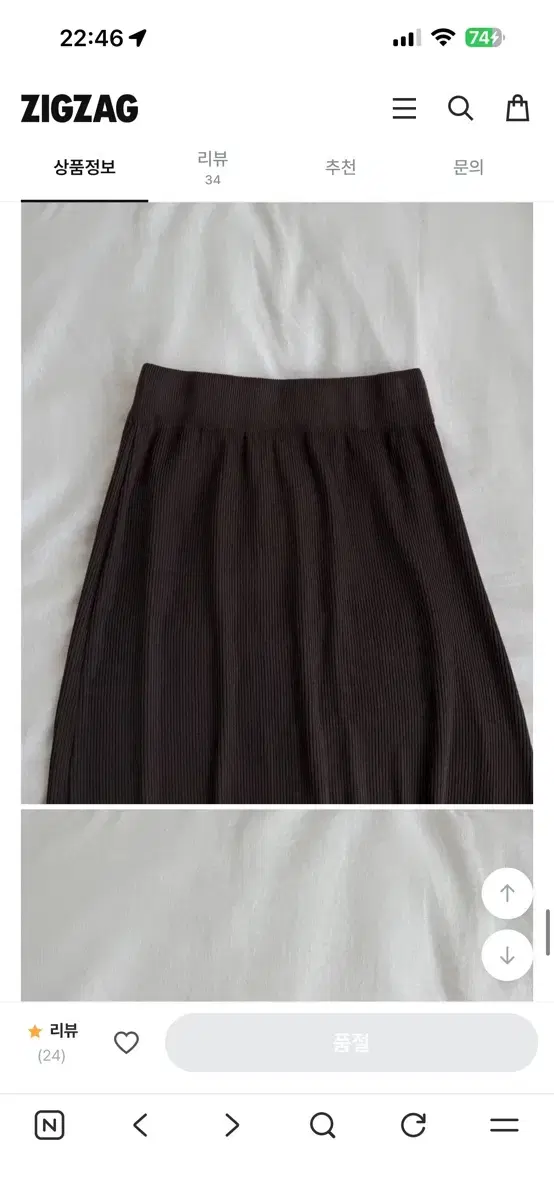Switch to the 추천 tab
The image size is (554, 1200).
coord(340,167)
